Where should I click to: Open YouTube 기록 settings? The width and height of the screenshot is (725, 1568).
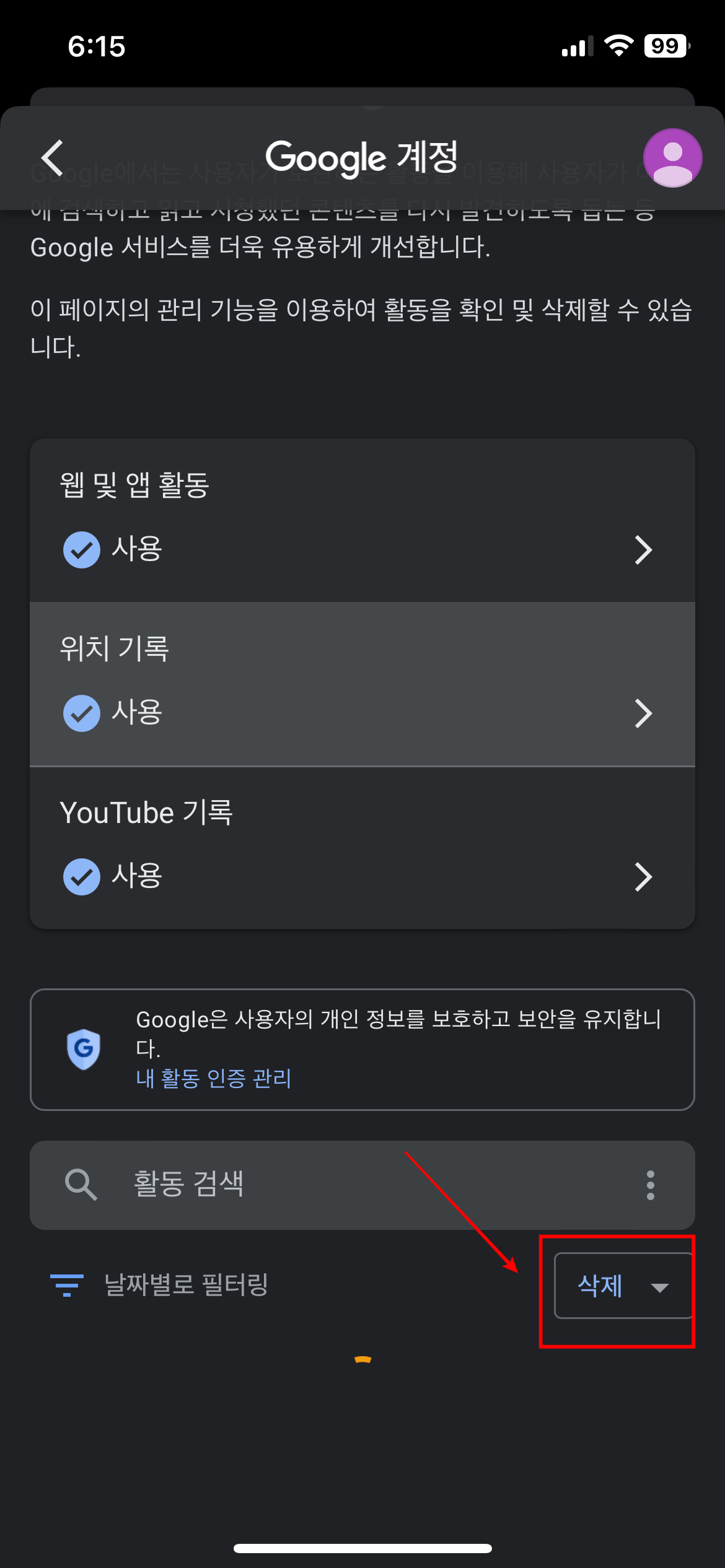pyautogui.click(x=362, y=848)
